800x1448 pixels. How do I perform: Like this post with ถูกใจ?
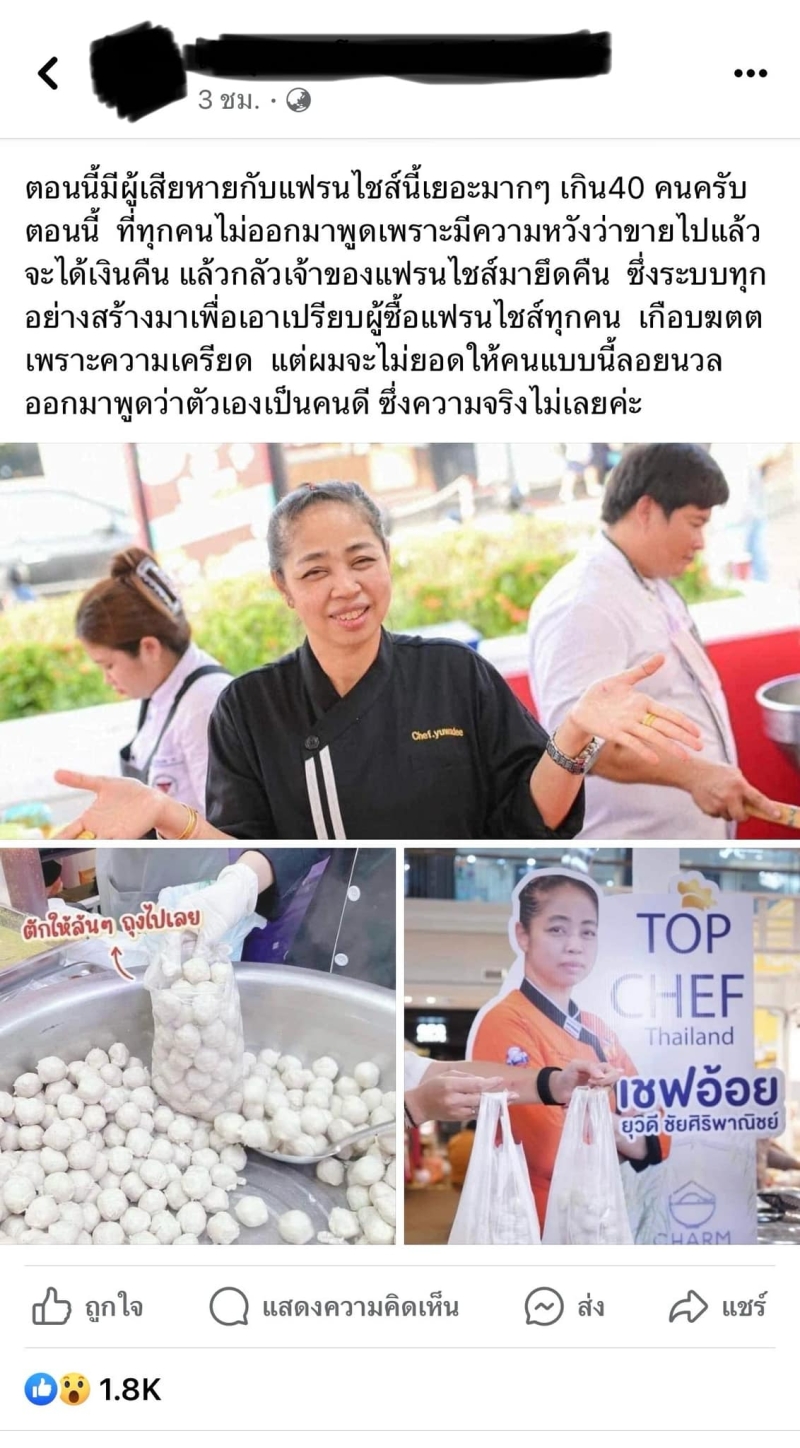coord(88,1306)
